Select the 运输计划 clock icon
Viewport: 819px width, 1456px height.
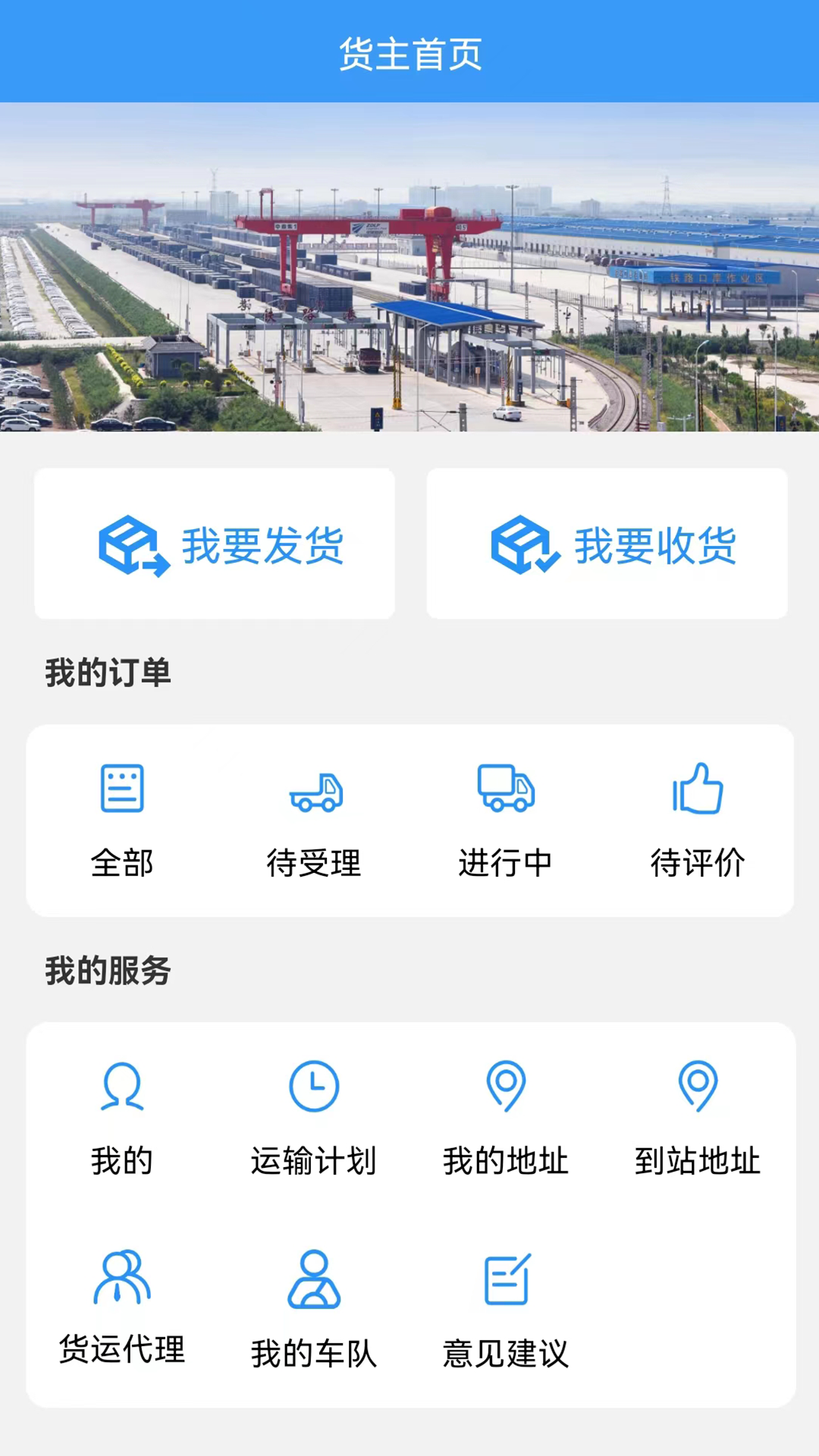click(x=314, y=1086)
